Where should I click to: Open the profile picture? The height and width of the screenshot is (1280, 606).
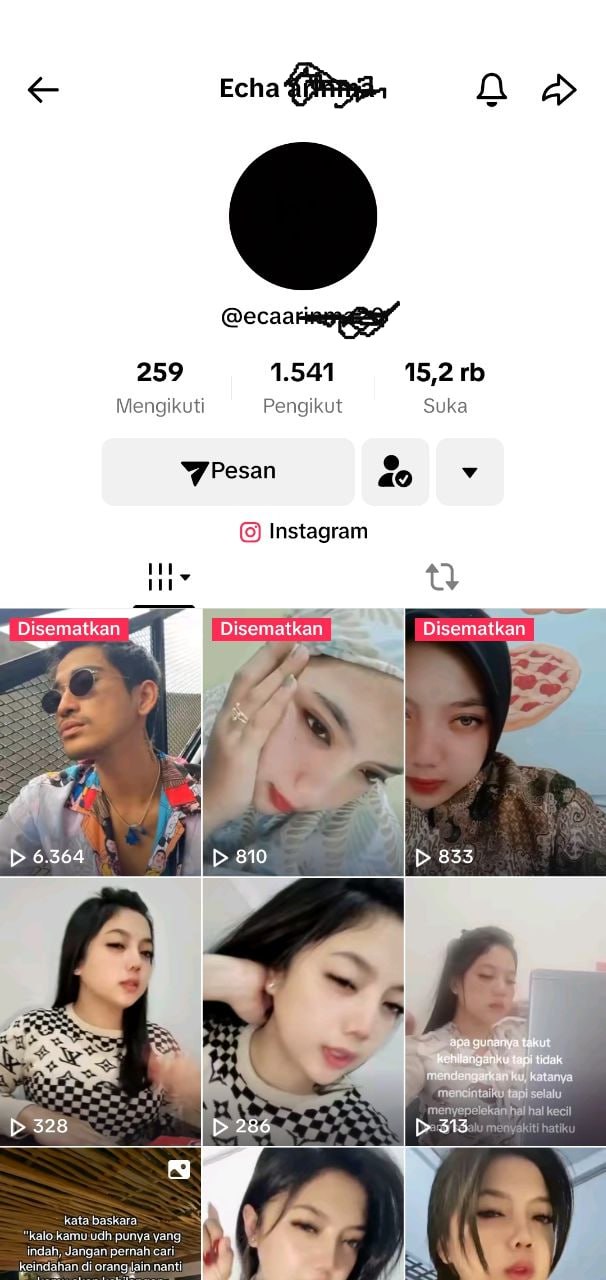pyautogui.click(x=303, y=216)
